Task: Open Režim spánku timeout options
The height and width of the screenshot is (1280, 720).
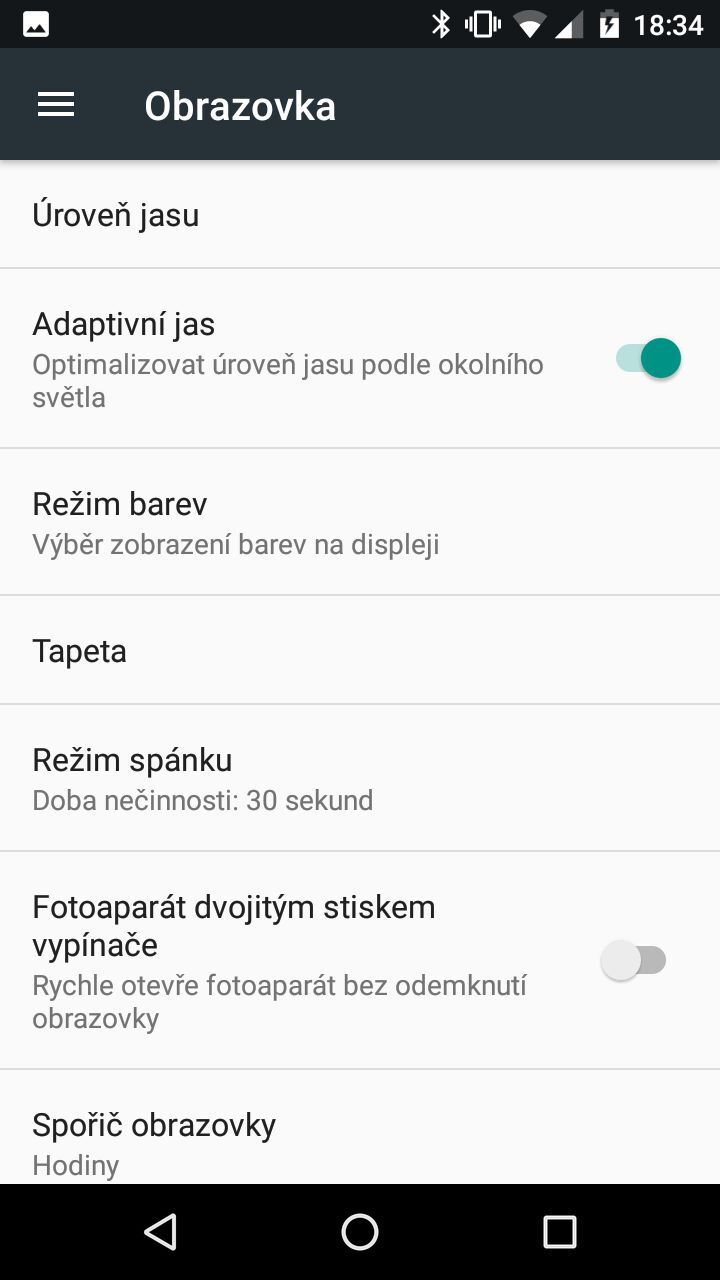Action: click(x=202, y=777)
